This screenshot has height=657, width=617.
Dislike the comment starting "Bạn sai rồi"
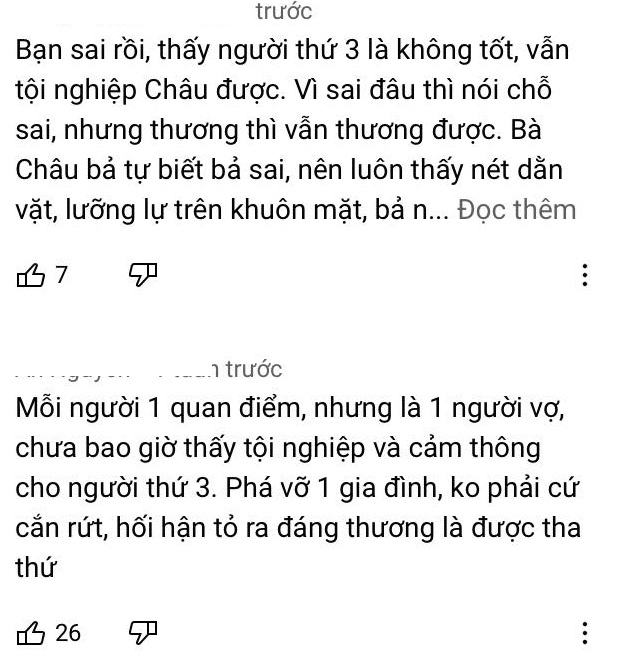[x=144, y=275]
